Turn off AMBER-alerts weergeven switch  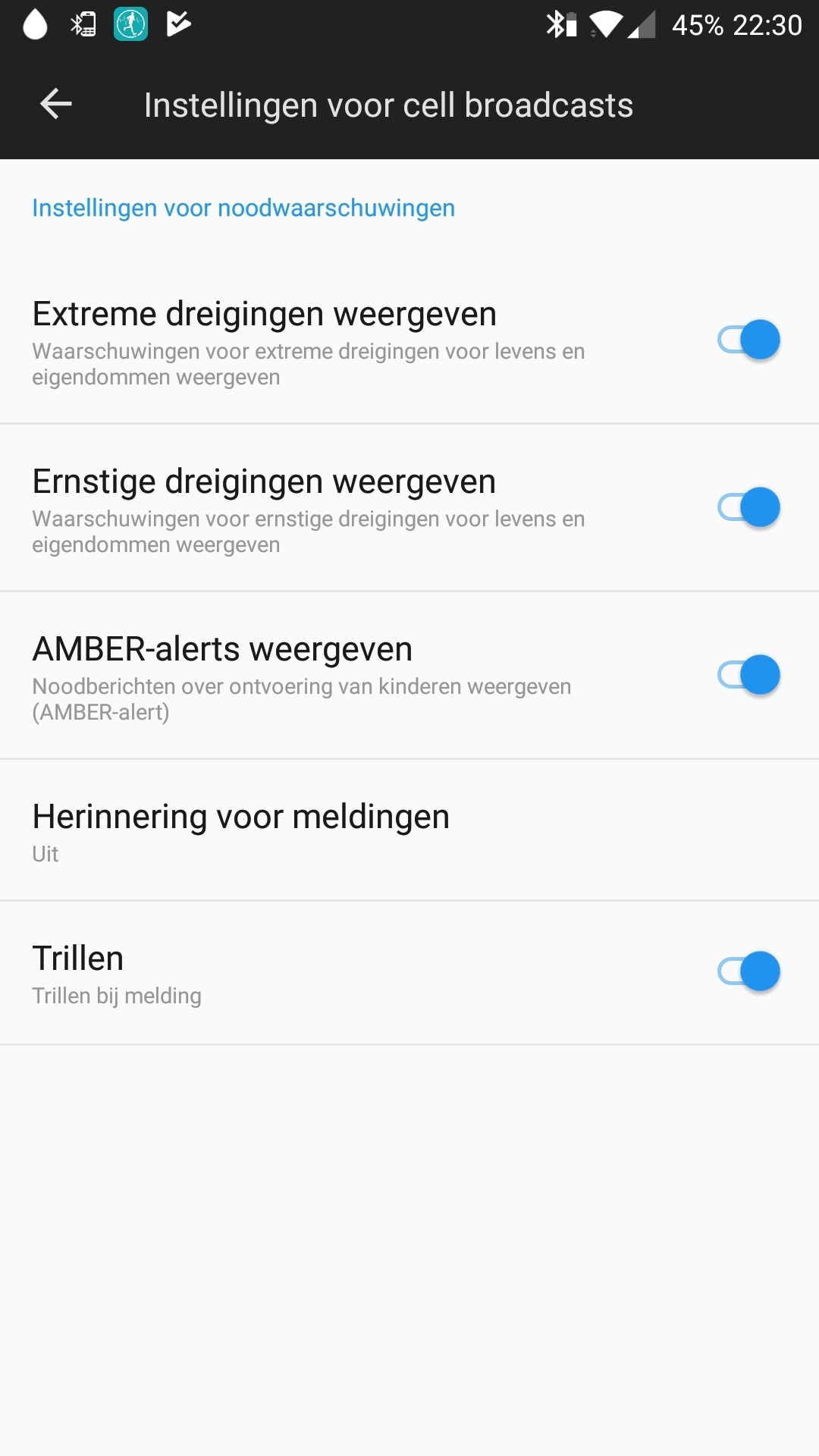[748, 675]
